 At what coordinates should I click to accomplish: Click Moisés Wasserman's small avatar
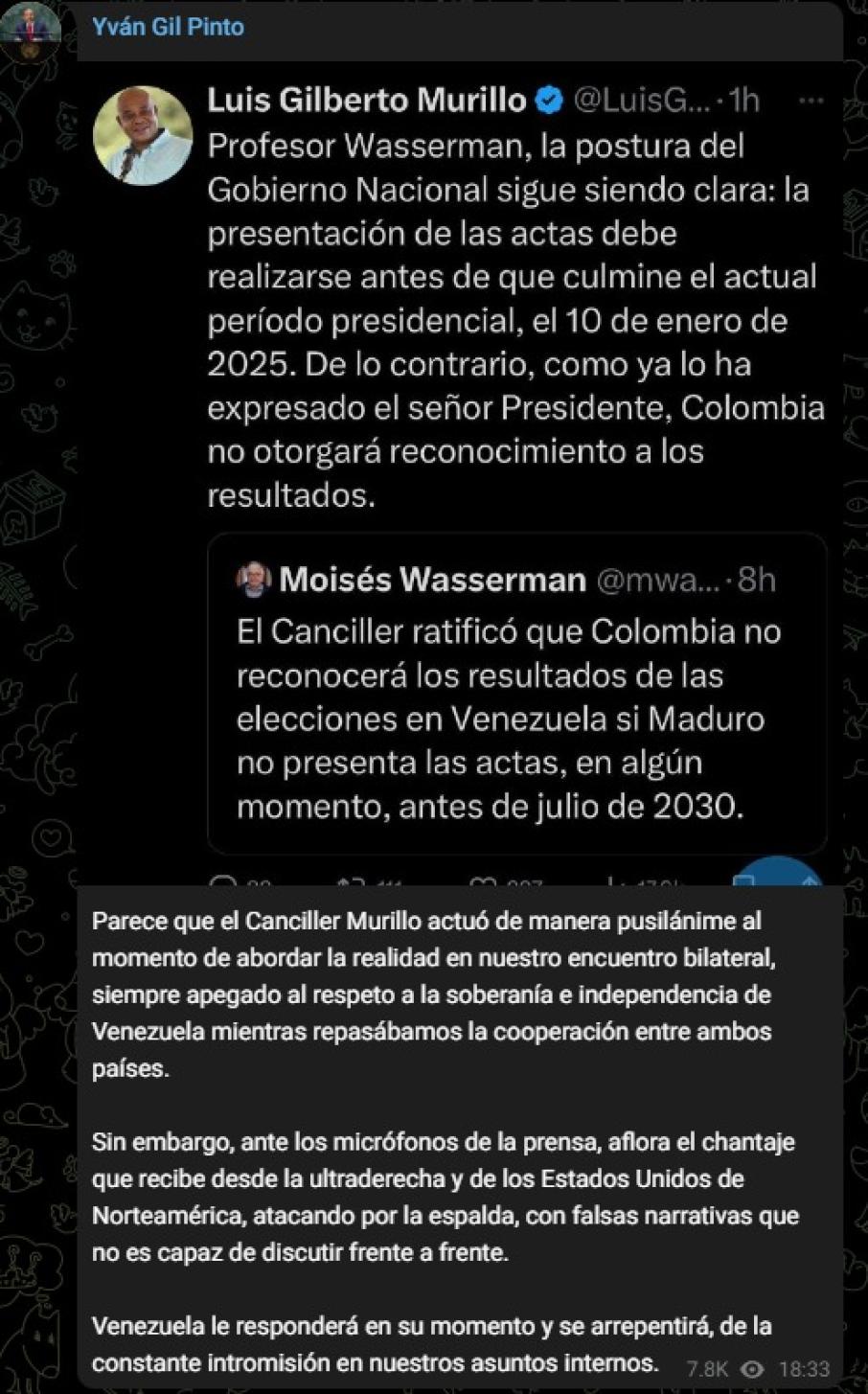253,579
